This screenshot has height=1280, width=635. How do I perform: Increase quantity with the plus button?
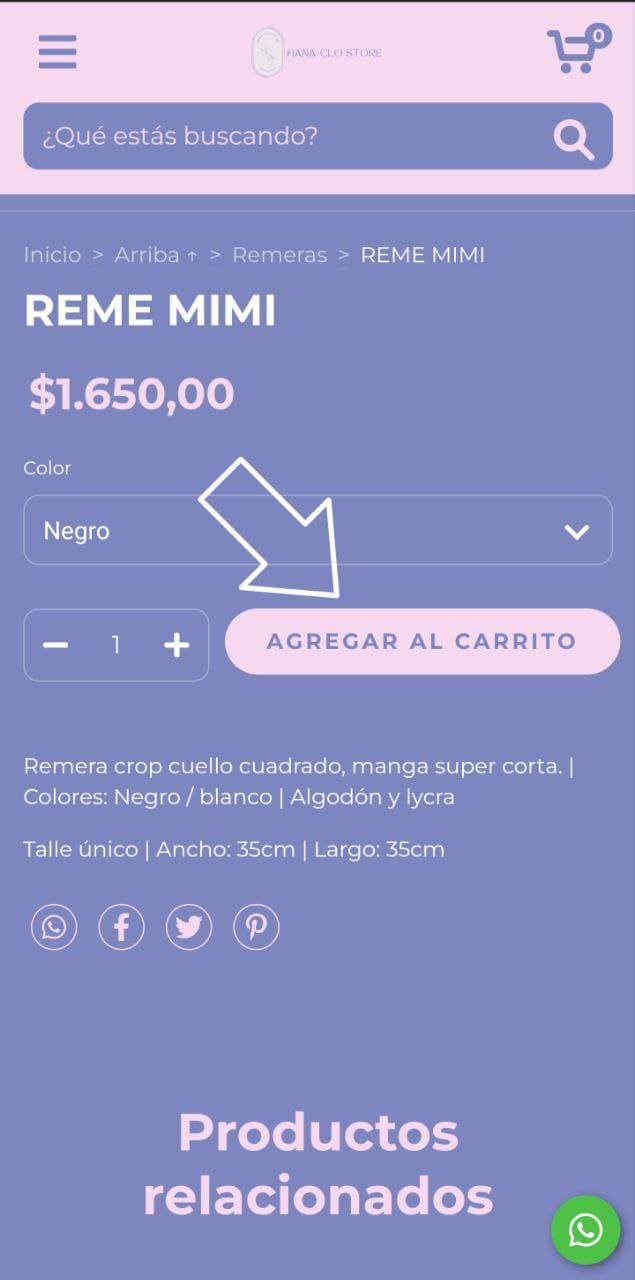(x=176, y=645)
